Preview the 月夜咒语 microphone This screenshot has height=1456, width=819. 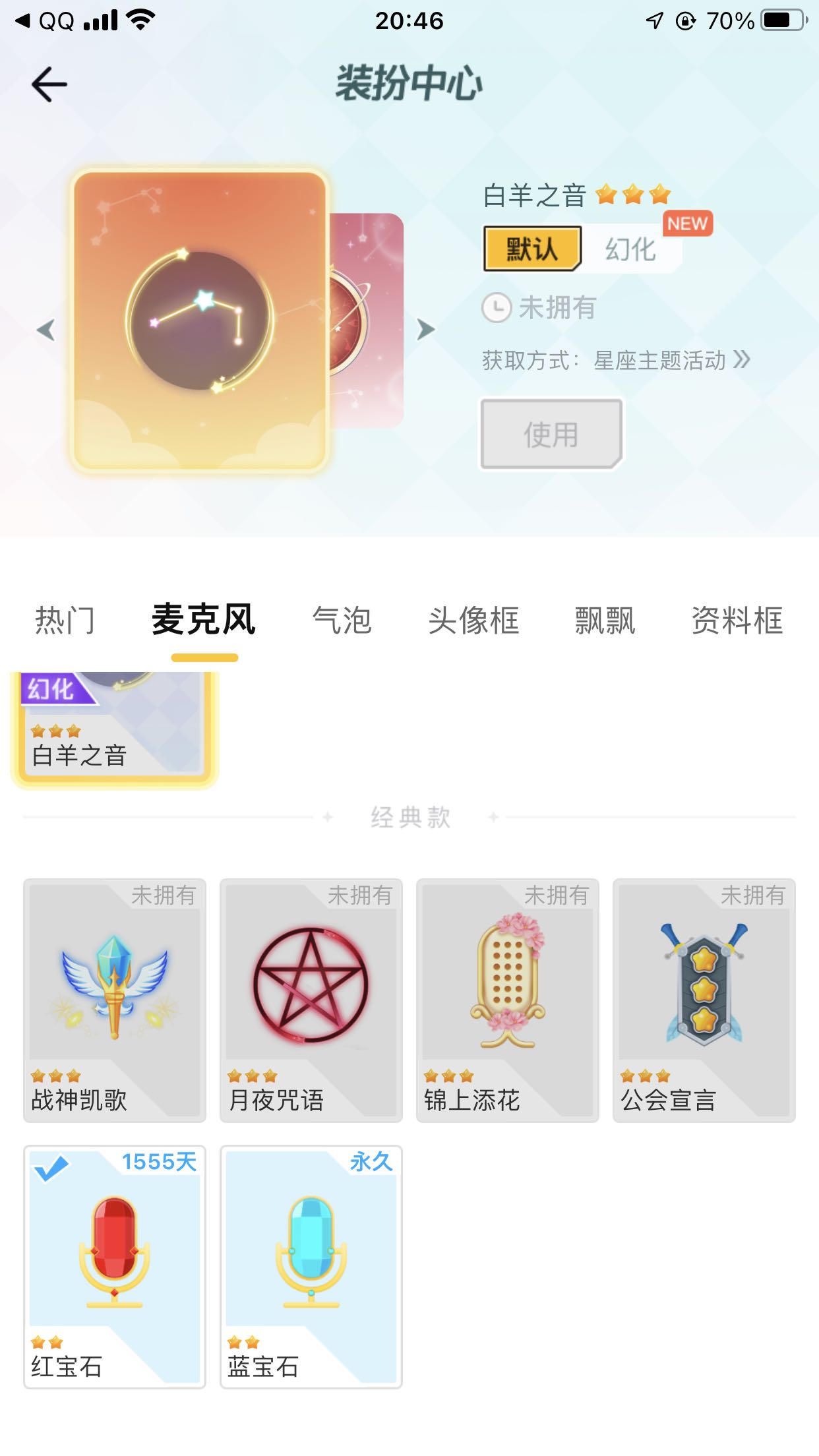(311, 1000)
